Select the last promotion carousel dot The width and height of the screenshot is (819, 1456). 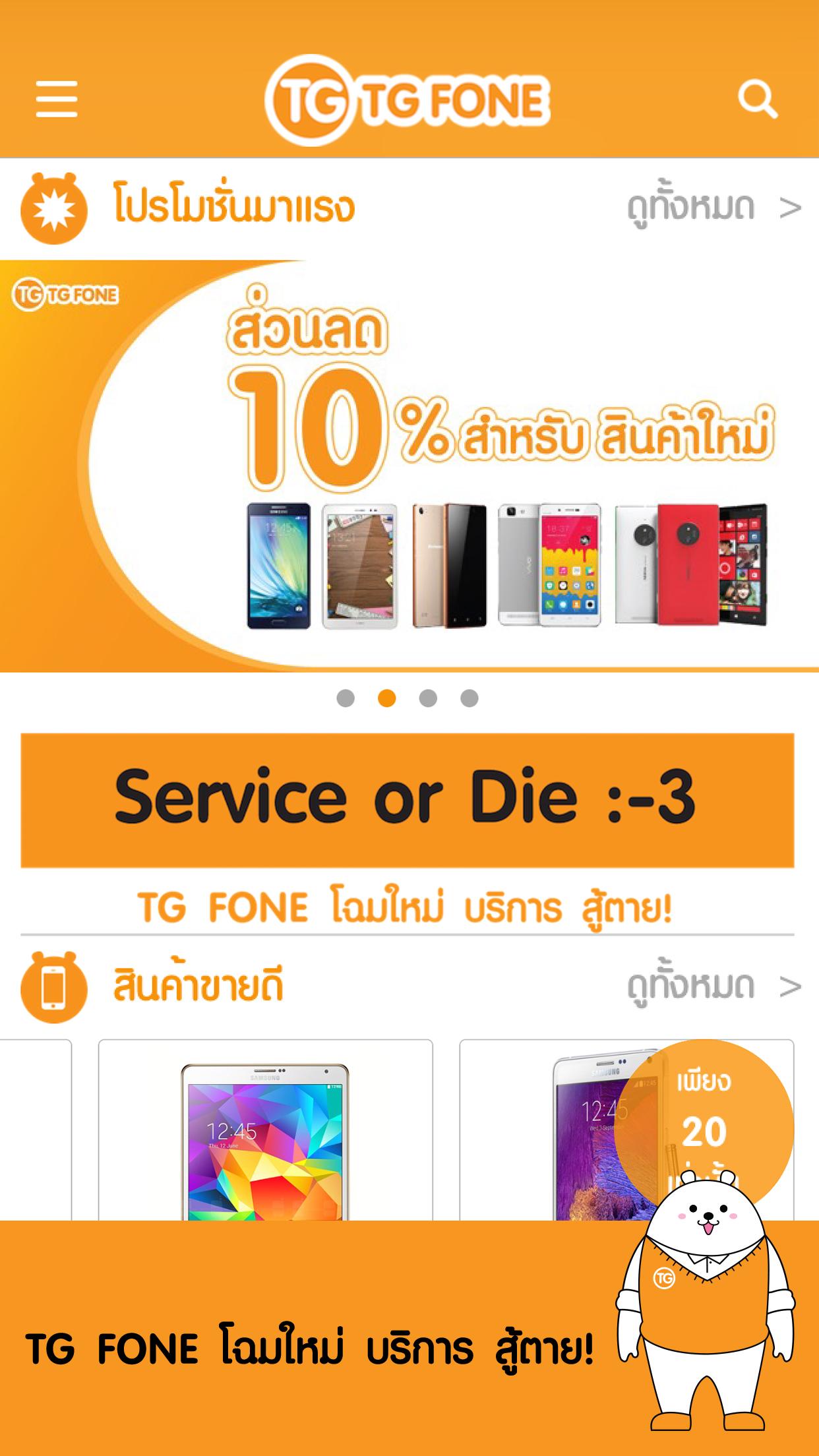pos(470,698)
